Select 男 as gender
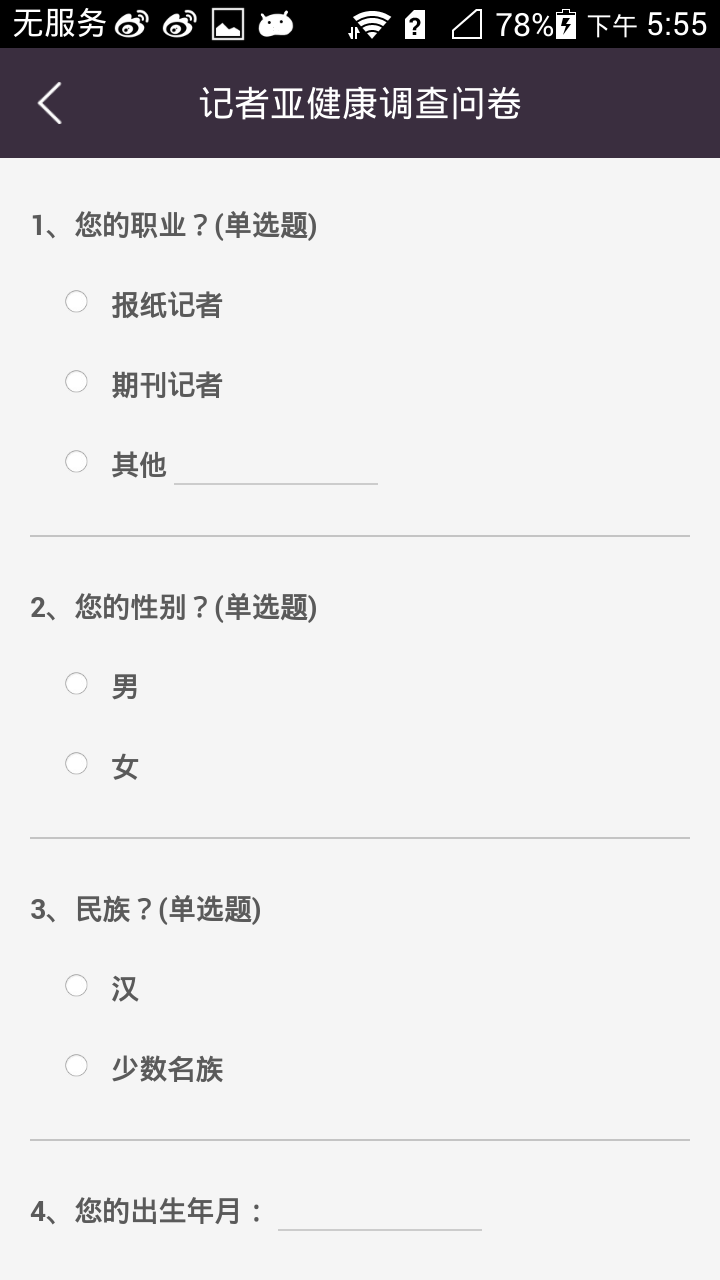This screenshot has height=1280, width=720. (77, 684)
